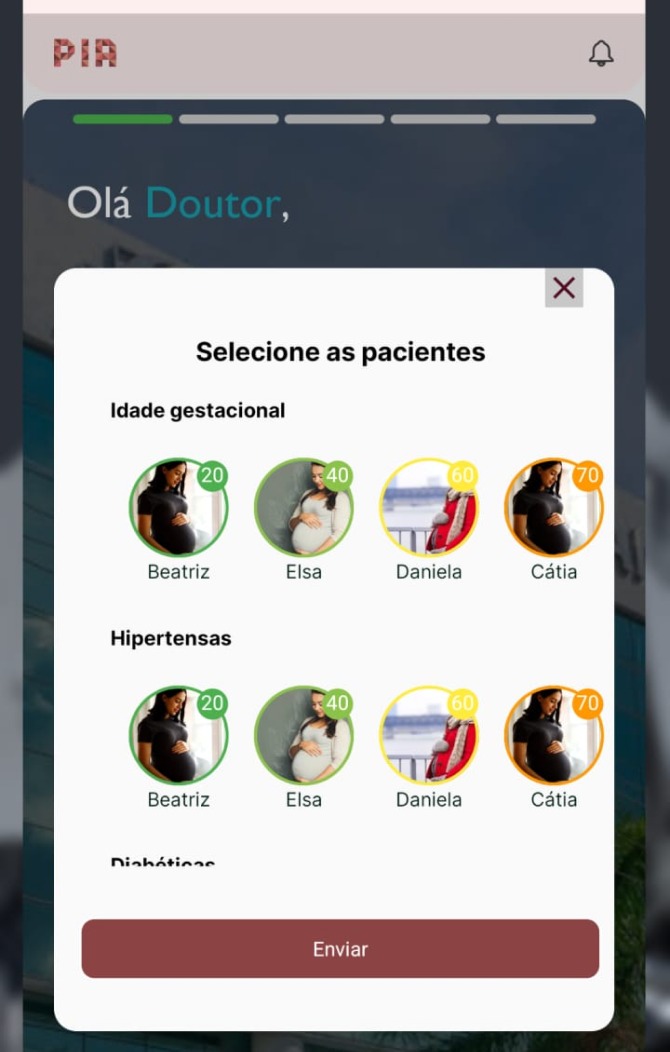The width and height of the screenshot is (670, 1052).
Task: Open the notifications bell
Action: click(x=601, y=53)
